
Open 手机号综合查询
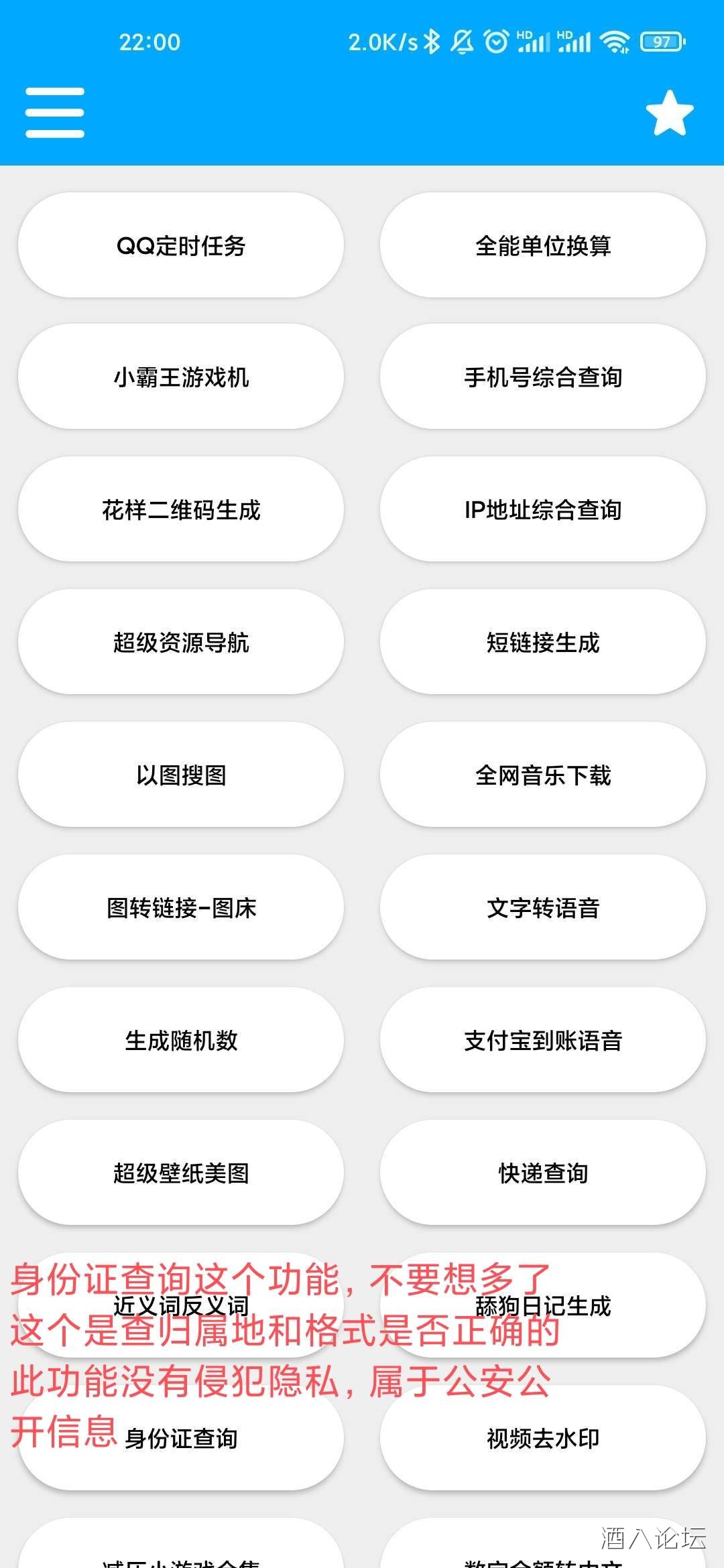point(543,377)
